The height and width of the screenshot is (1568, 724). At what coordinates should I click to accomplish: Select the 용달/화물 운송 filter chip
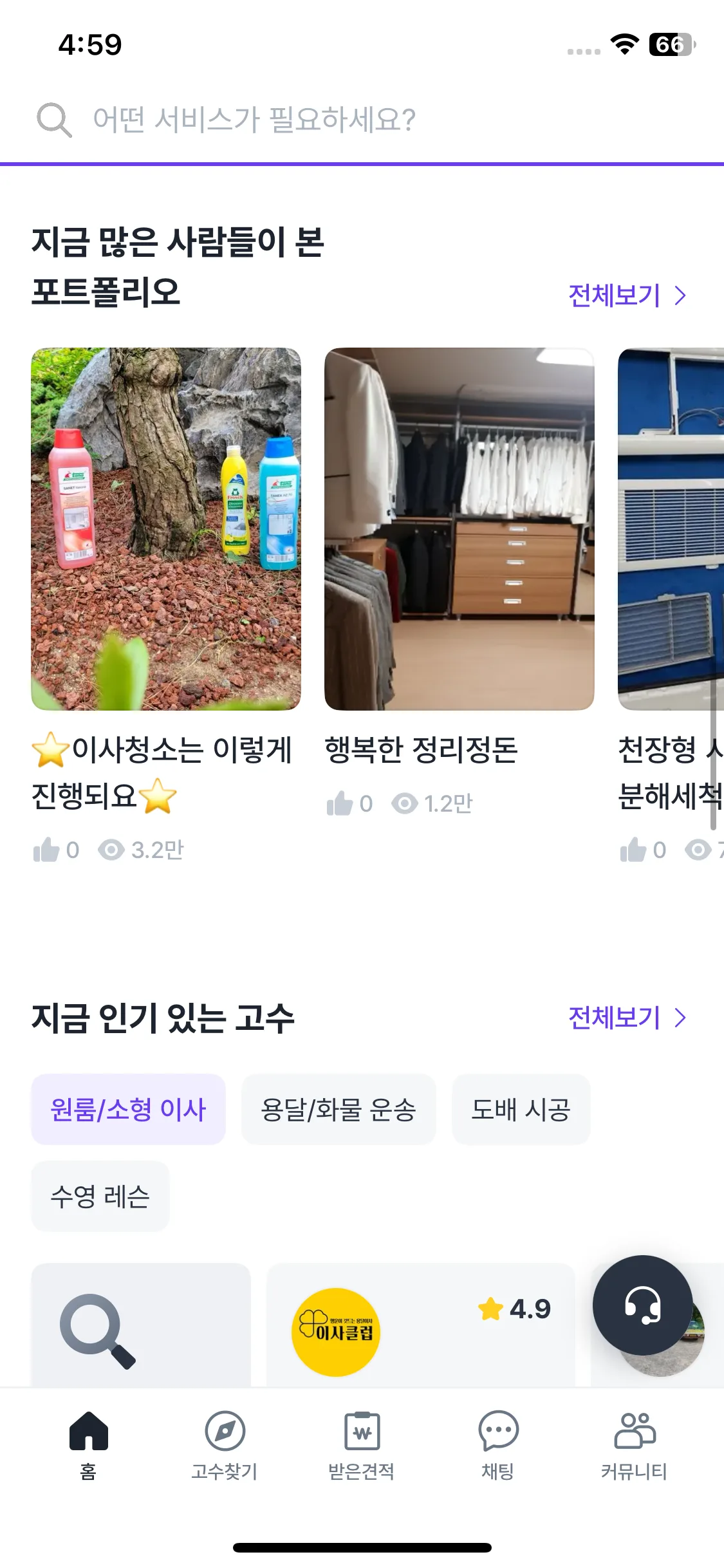click(339, 1109)
